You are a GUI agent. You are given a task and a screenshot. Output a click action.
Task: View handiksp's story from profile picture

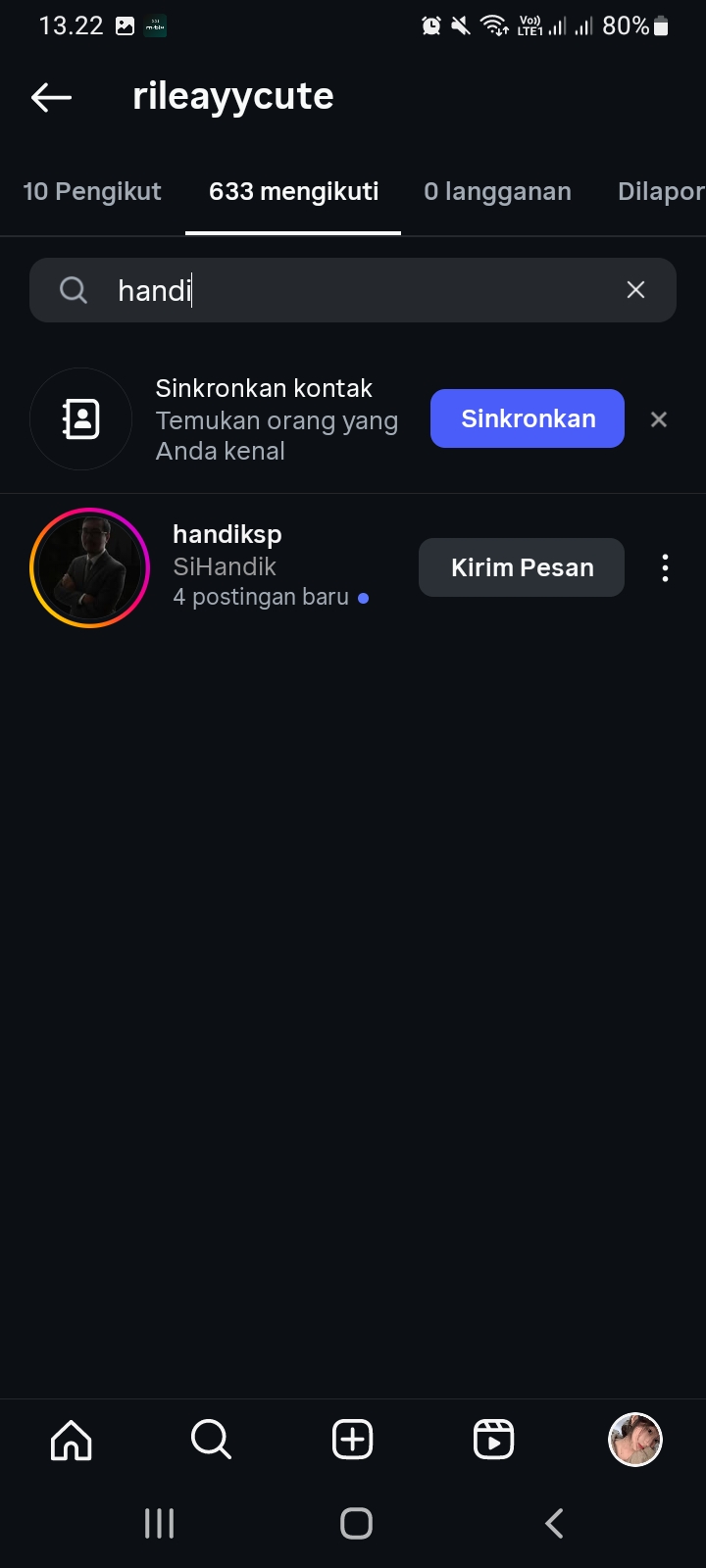[x=89, y=567]
